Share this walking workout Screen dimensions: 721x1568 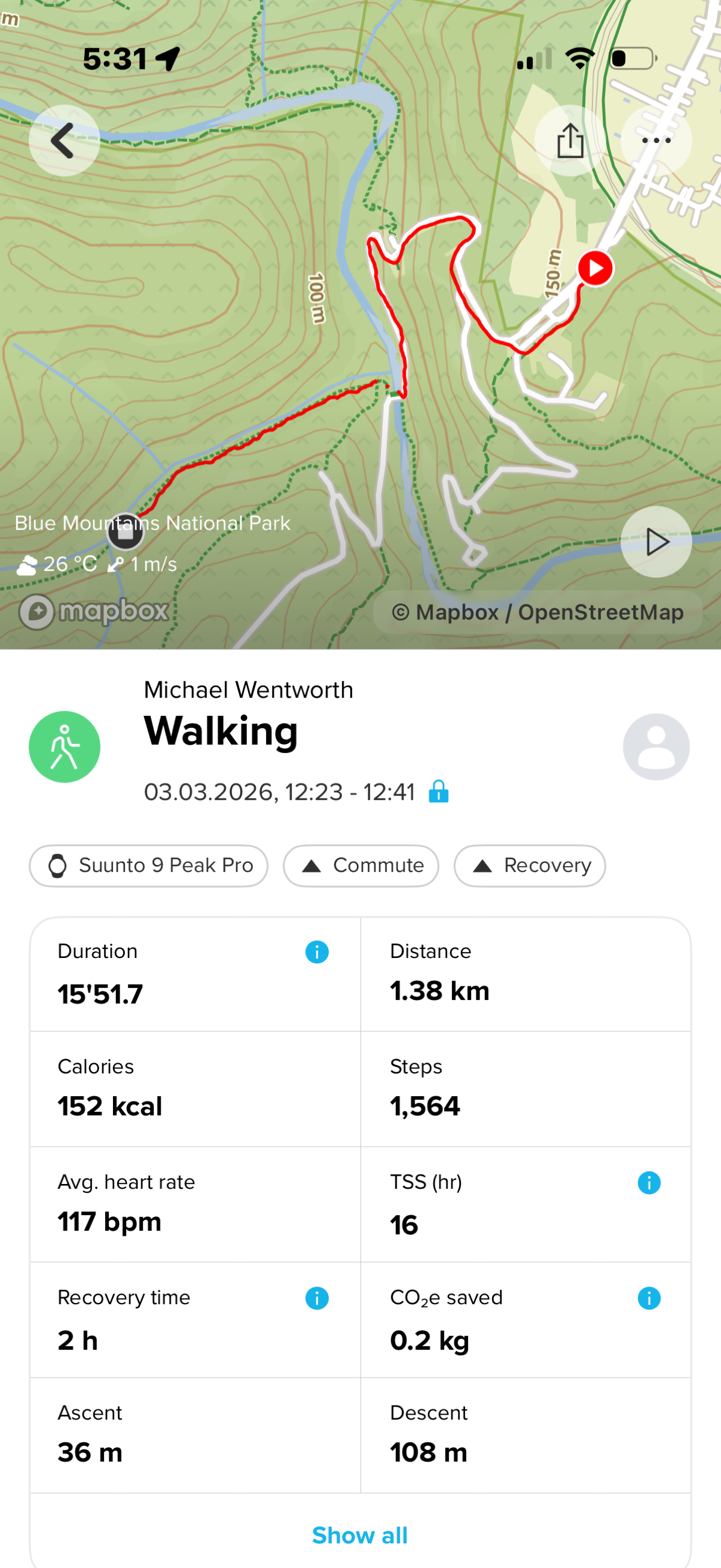point(570,141)
